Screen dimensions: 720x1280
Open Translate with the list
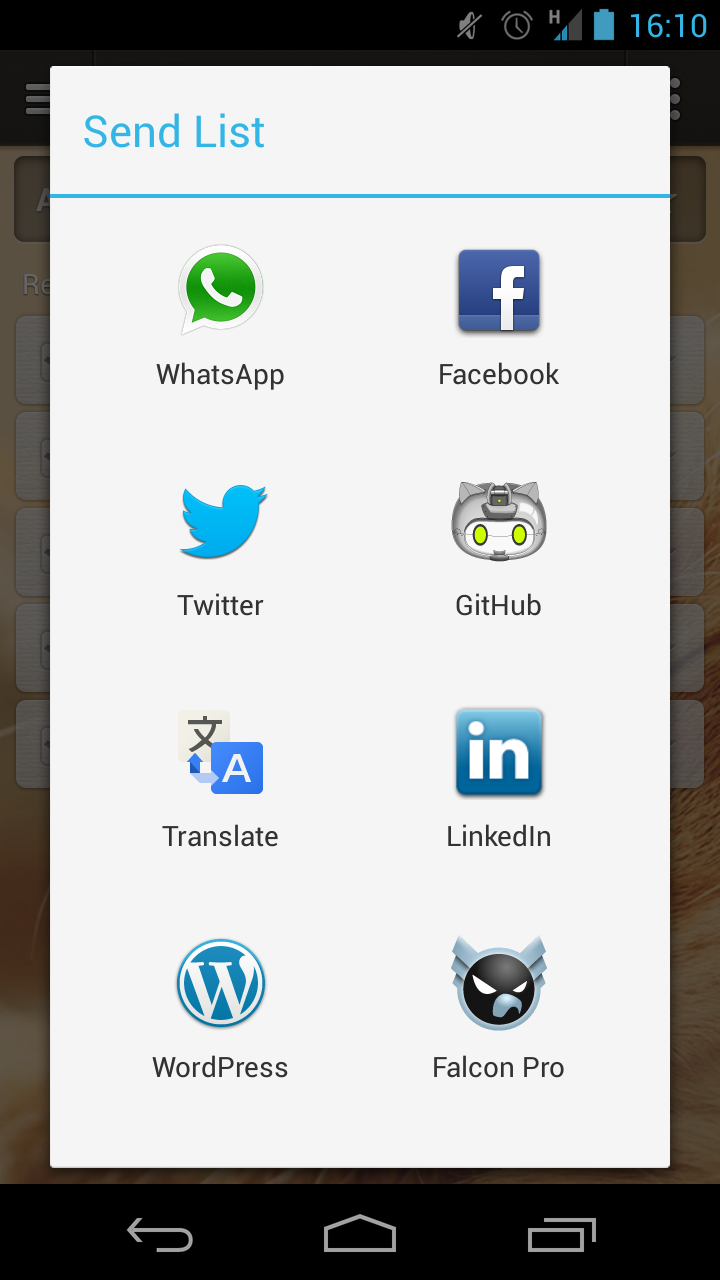220,777
